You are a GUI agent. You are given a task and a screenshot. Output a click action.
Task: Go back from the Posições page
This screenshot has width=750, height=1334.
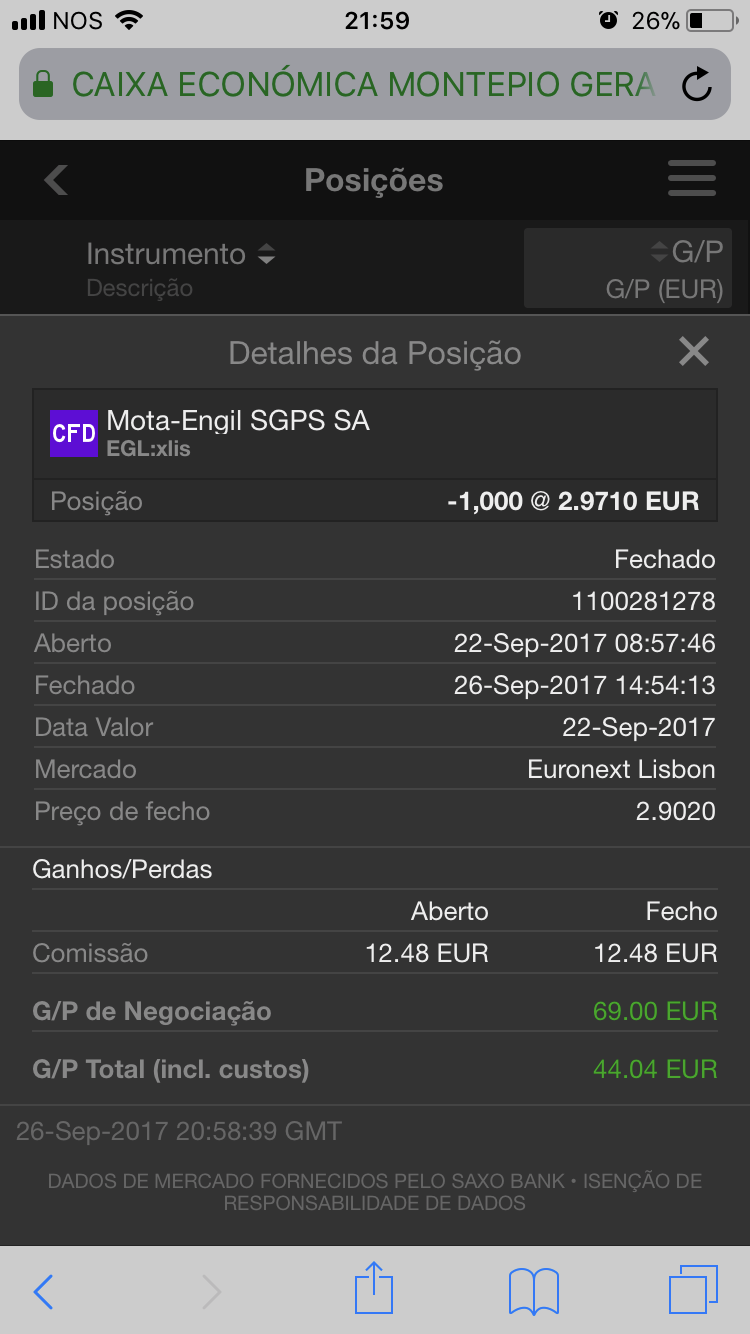57,180
